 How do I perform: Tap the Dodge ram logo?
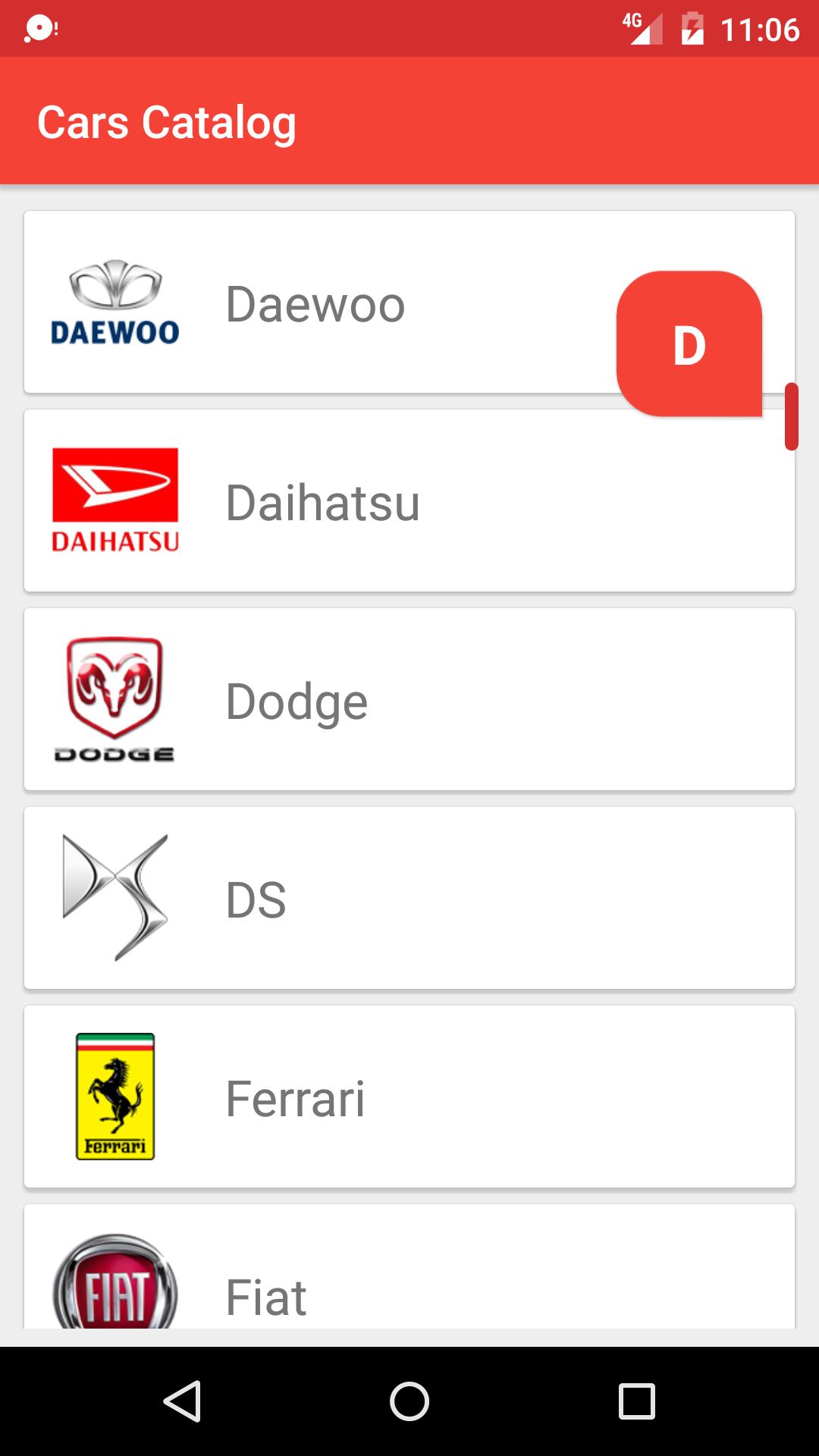[x=115, y=698]
